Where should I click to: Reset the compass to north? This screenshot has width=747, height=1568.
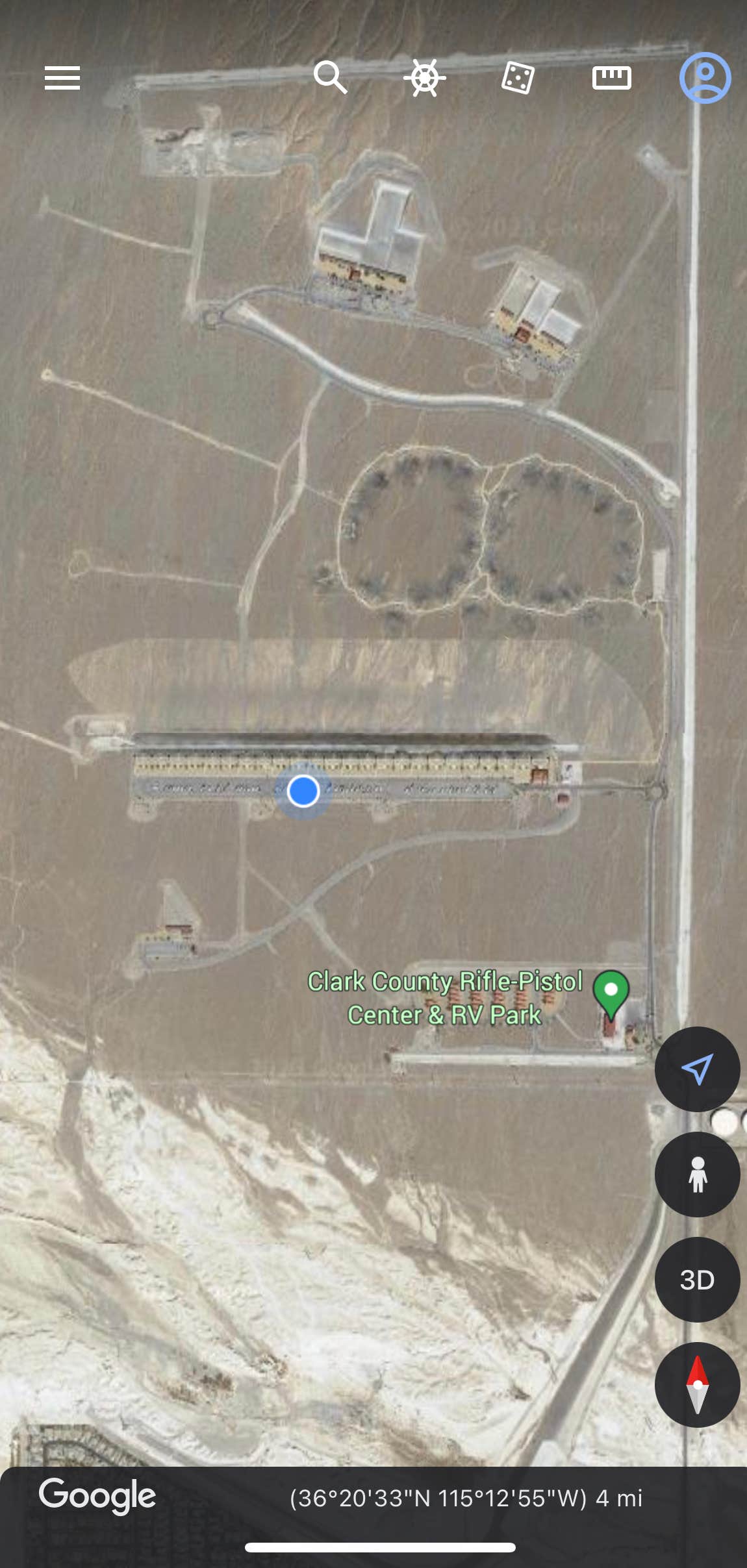pyautogui.click(x=697, y=1385)
